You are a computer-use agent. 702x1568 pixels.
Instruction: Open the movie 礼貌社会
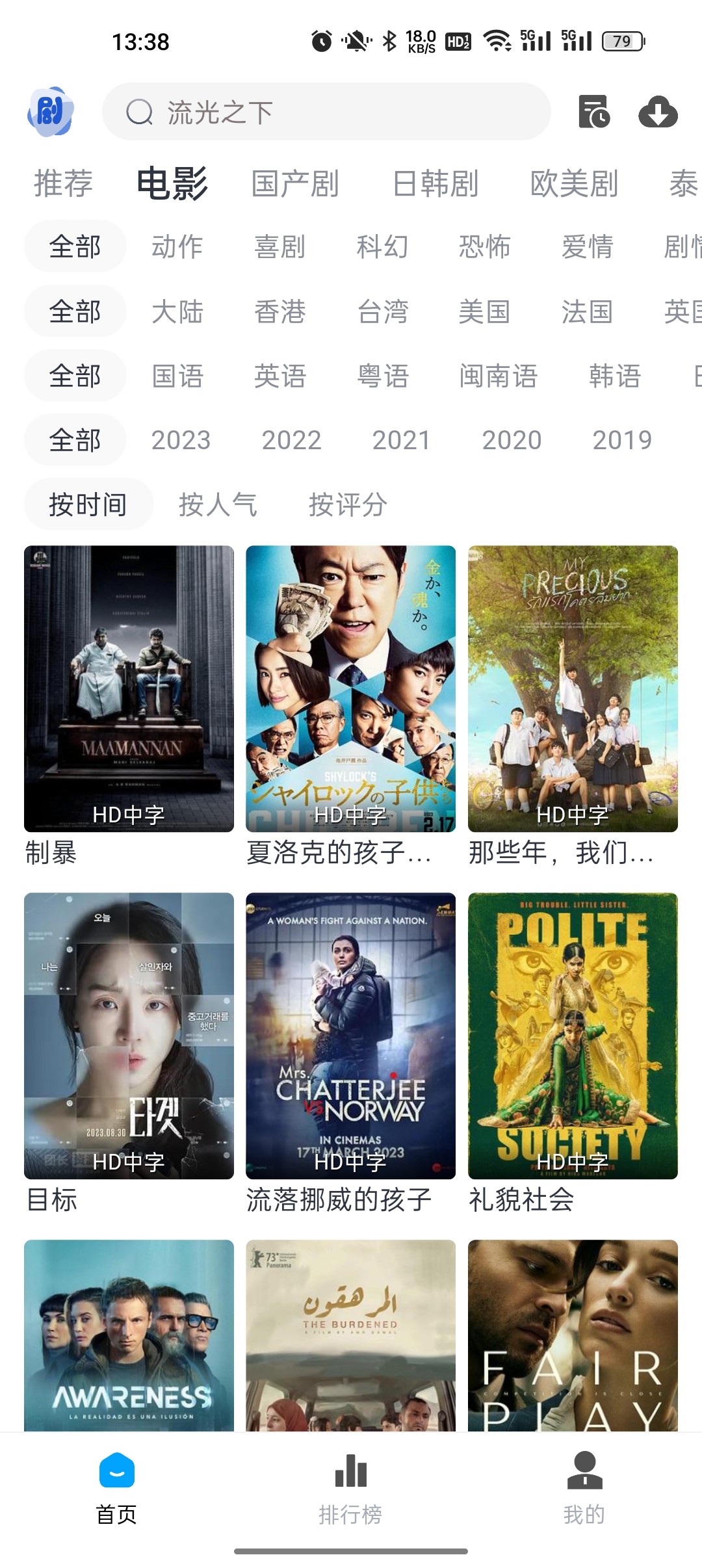point(573,1036)
